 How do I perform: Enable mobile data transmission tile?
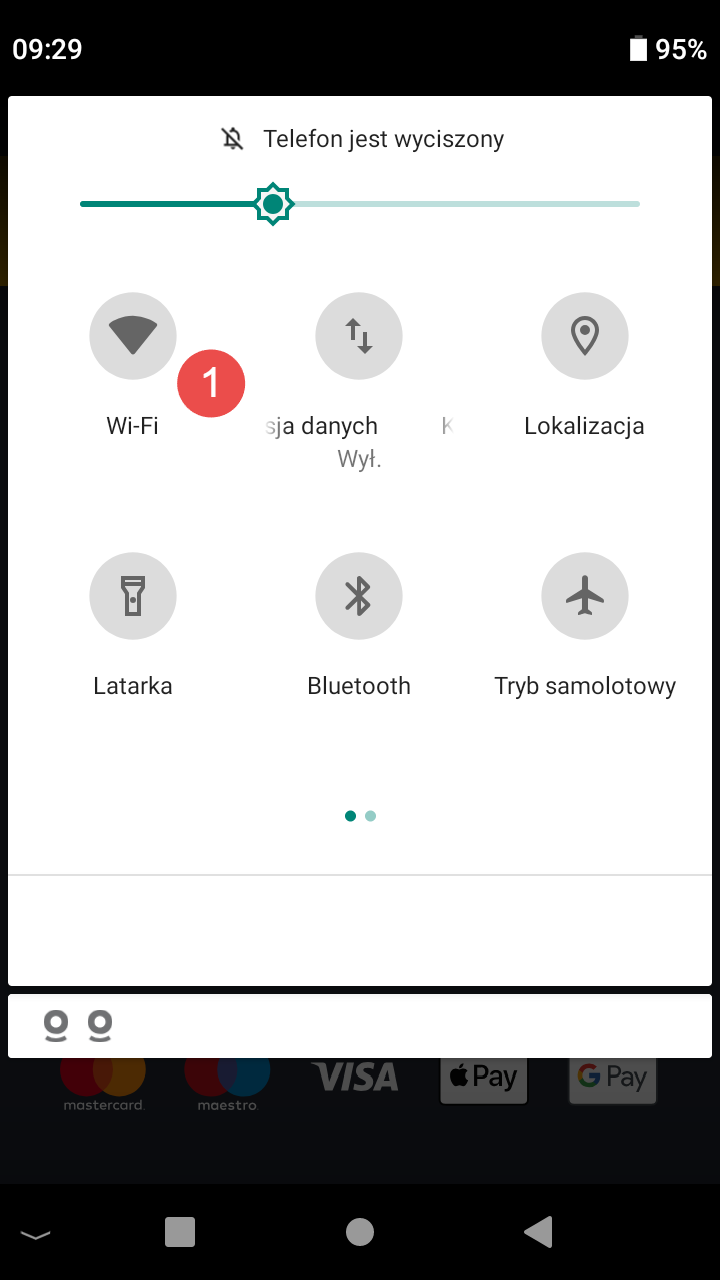pyautogui.click(x=359, y=336)
